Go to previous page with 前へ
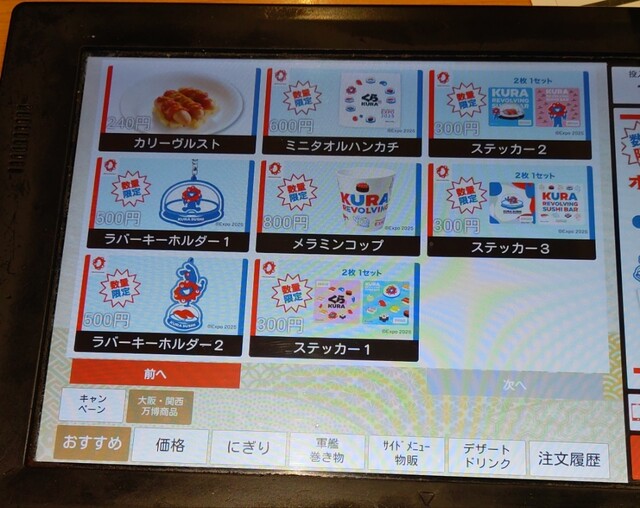The image size is (640, 508). click(x=154, y=375)
